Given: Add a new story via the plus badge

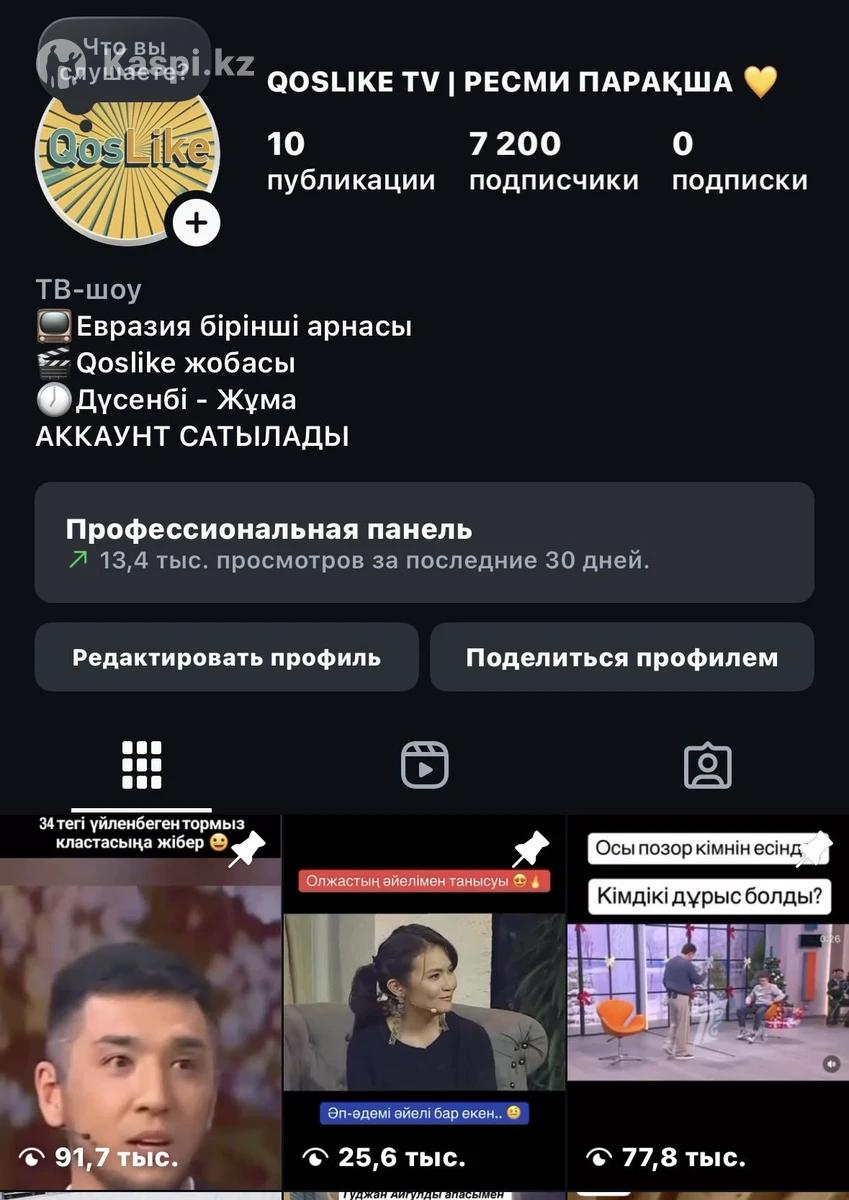Looking at the screenshot, I should coord(196,222).
